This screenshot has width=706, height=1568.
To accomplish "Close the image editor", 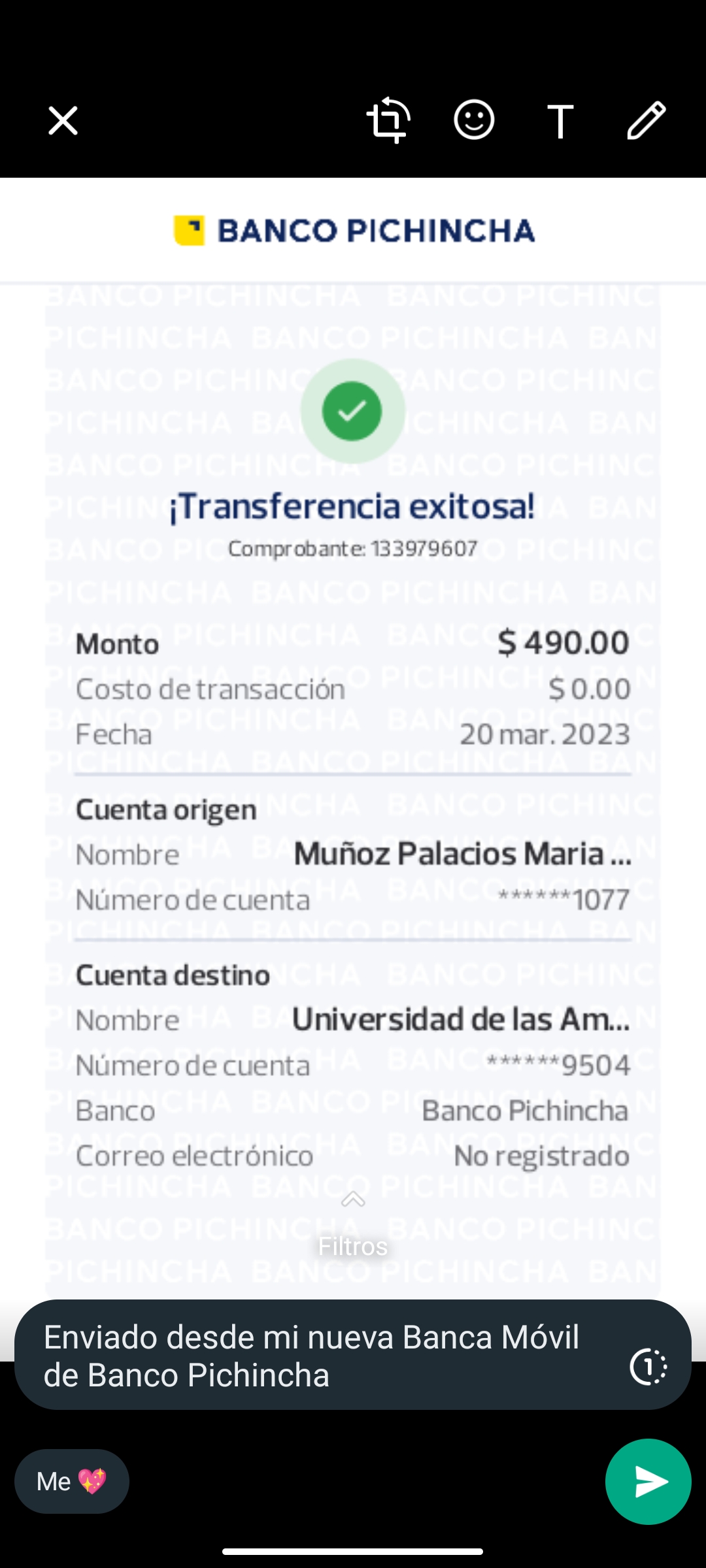I will click(x=63, y=121).
